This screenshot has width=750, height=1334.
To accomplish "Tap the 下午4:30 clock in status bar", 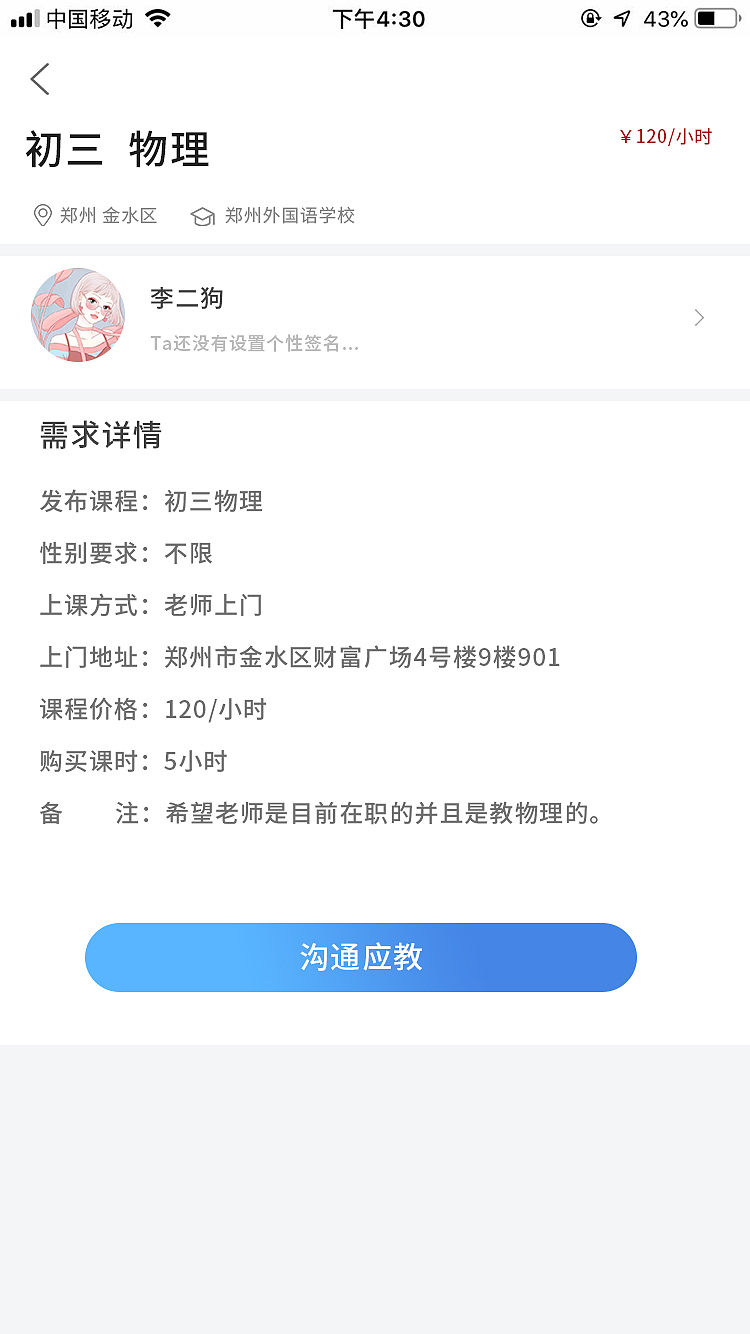I will tap(380, 17).
